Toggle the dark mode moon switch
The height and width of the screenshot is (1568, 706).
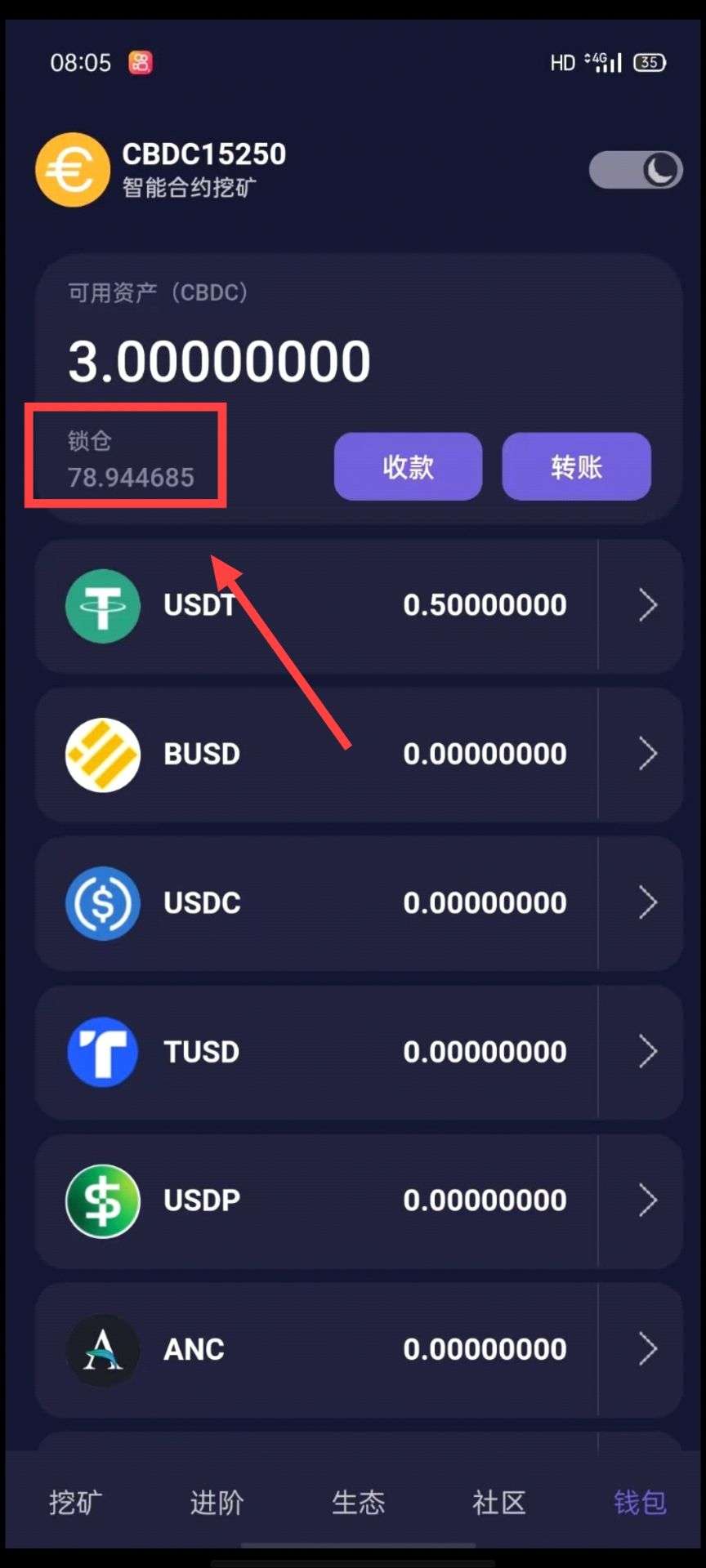click(x=636, y=170)
